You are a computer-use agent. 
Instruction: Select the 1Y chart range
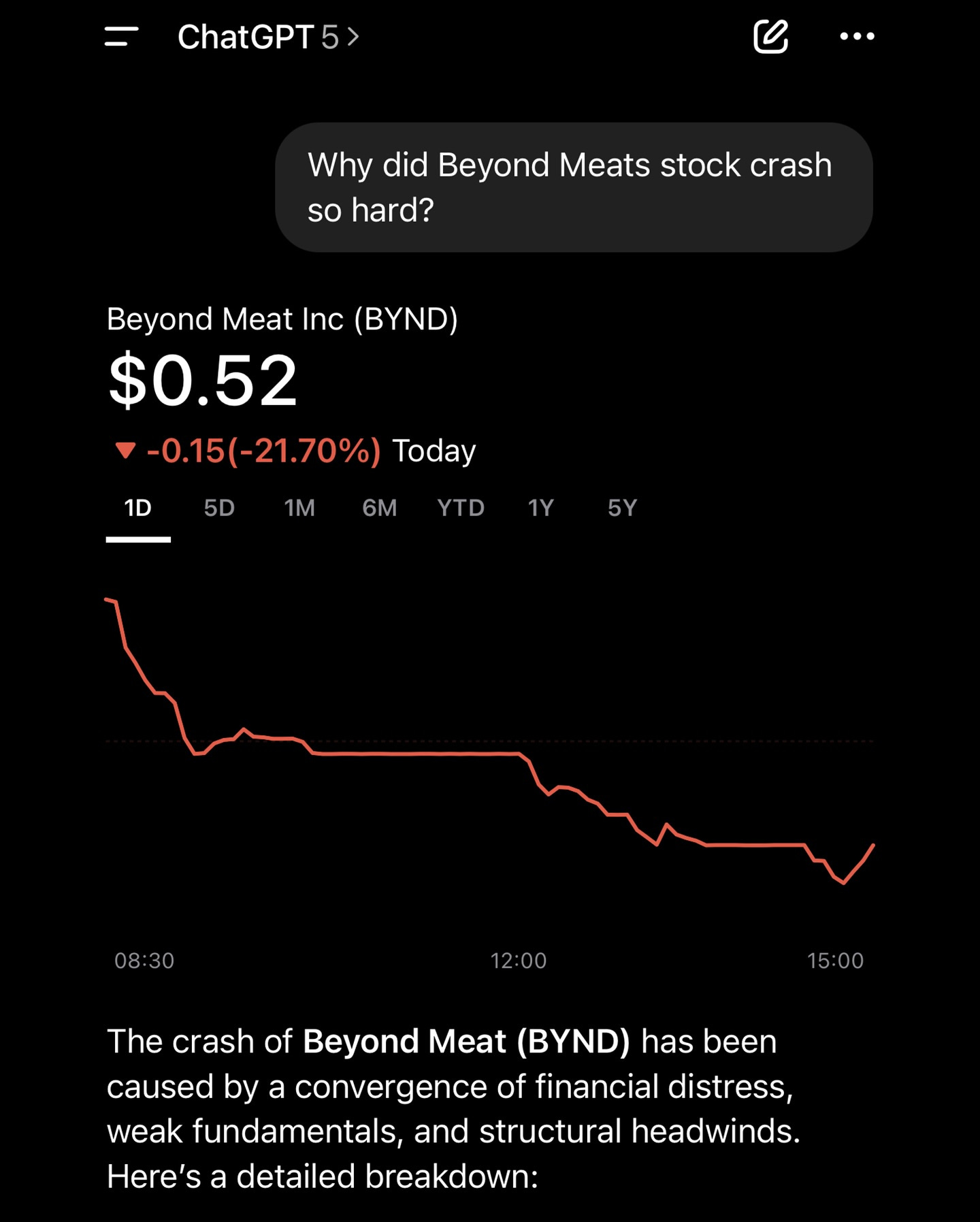pos(541,508)
